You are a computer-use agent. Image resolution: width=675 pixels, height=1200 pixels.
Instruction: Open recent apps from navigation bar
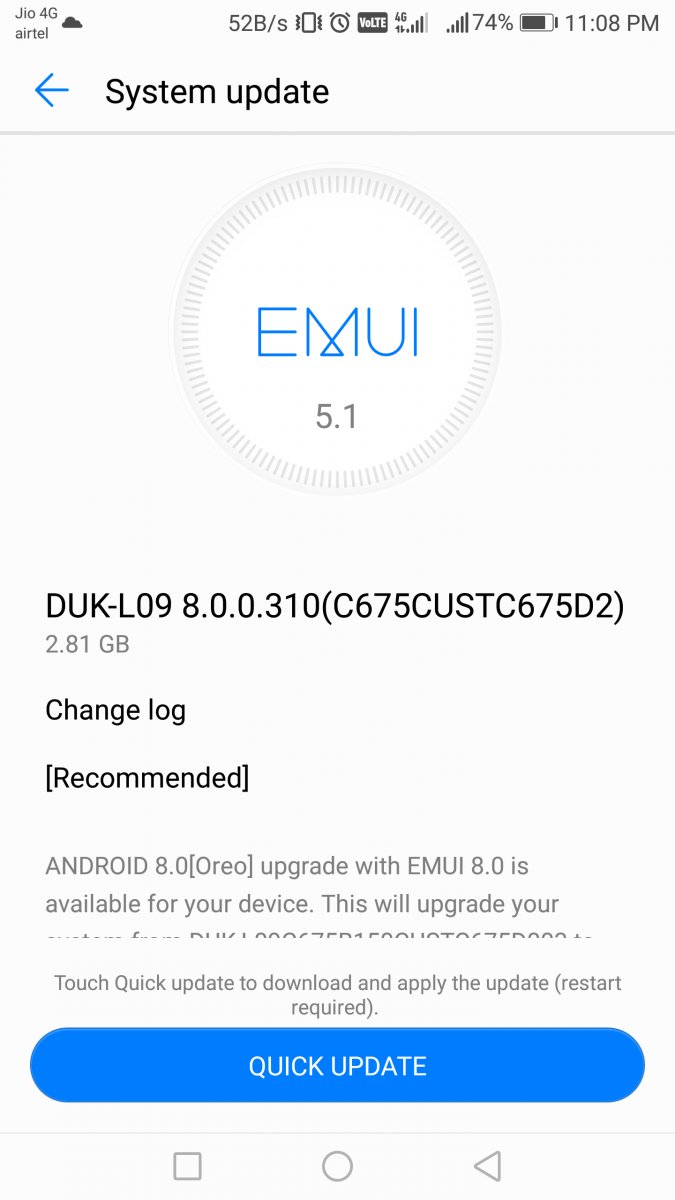187,1165
